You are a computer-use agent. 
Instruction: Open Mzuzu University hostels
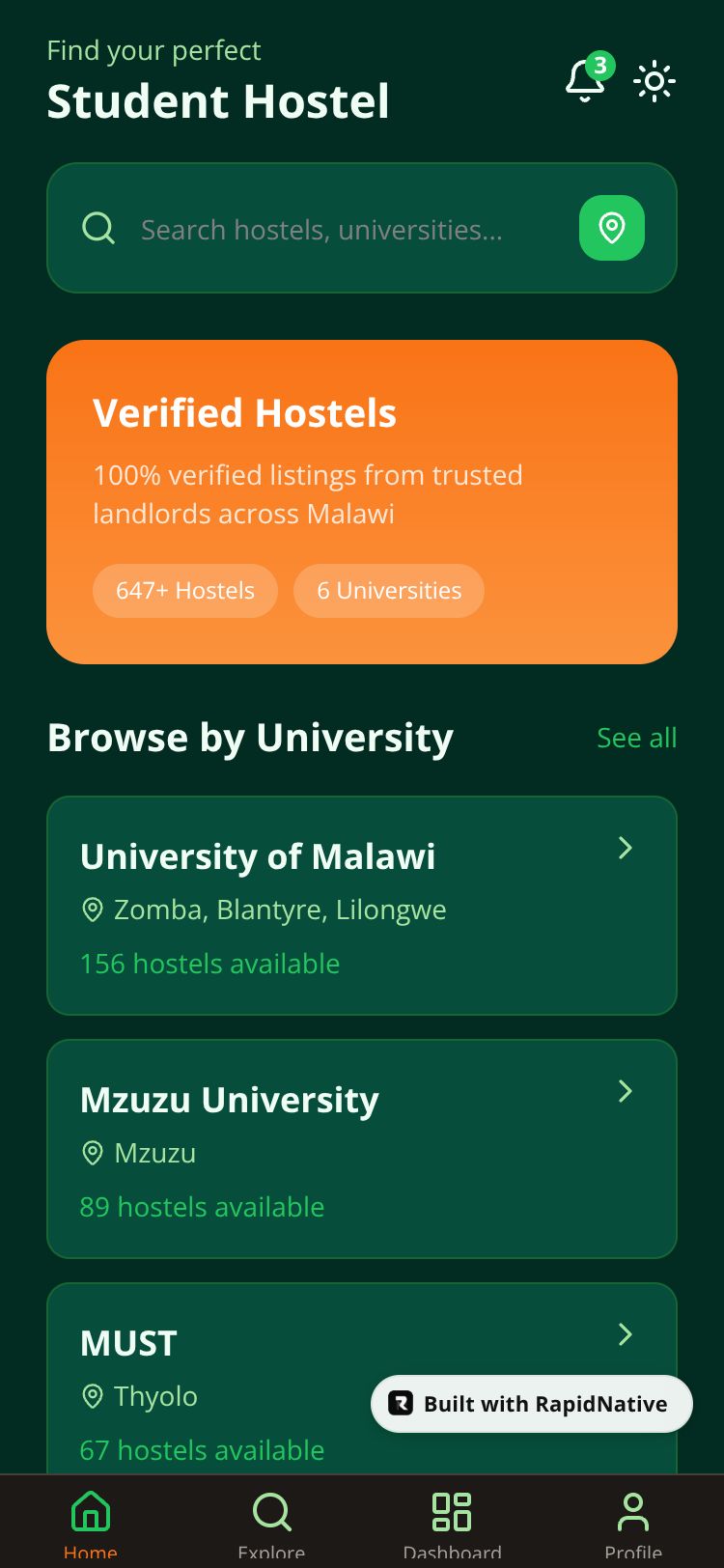point(361,1148)
